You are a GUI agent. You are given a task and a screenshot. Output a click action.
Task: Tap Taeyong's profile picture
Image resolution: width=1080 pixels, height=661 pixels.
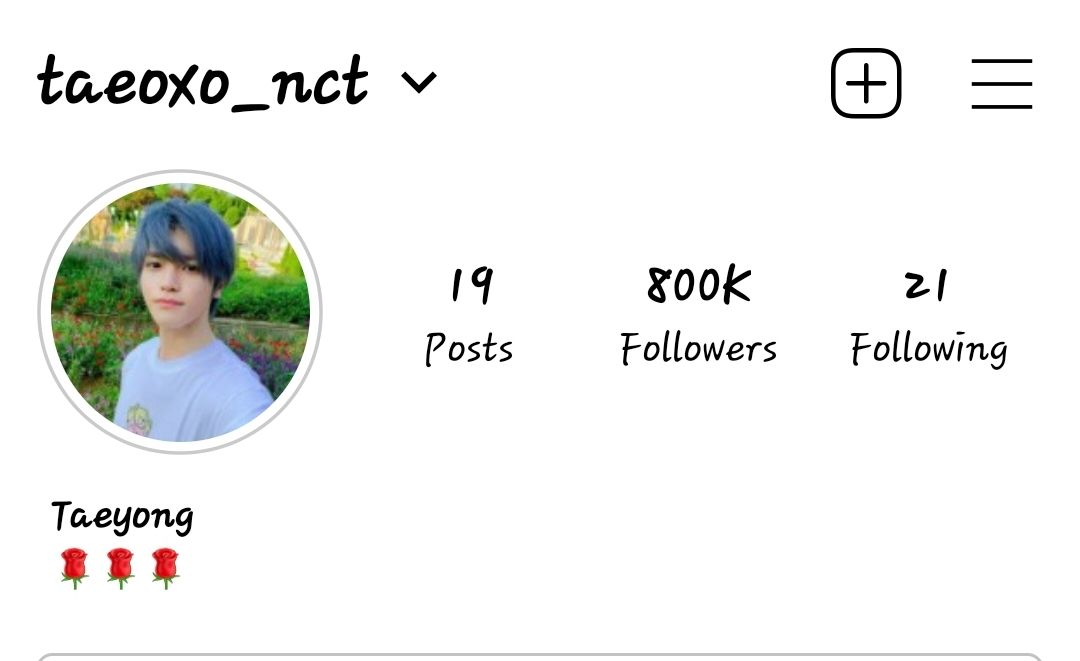pyautogui.click(x=180, y=312)
